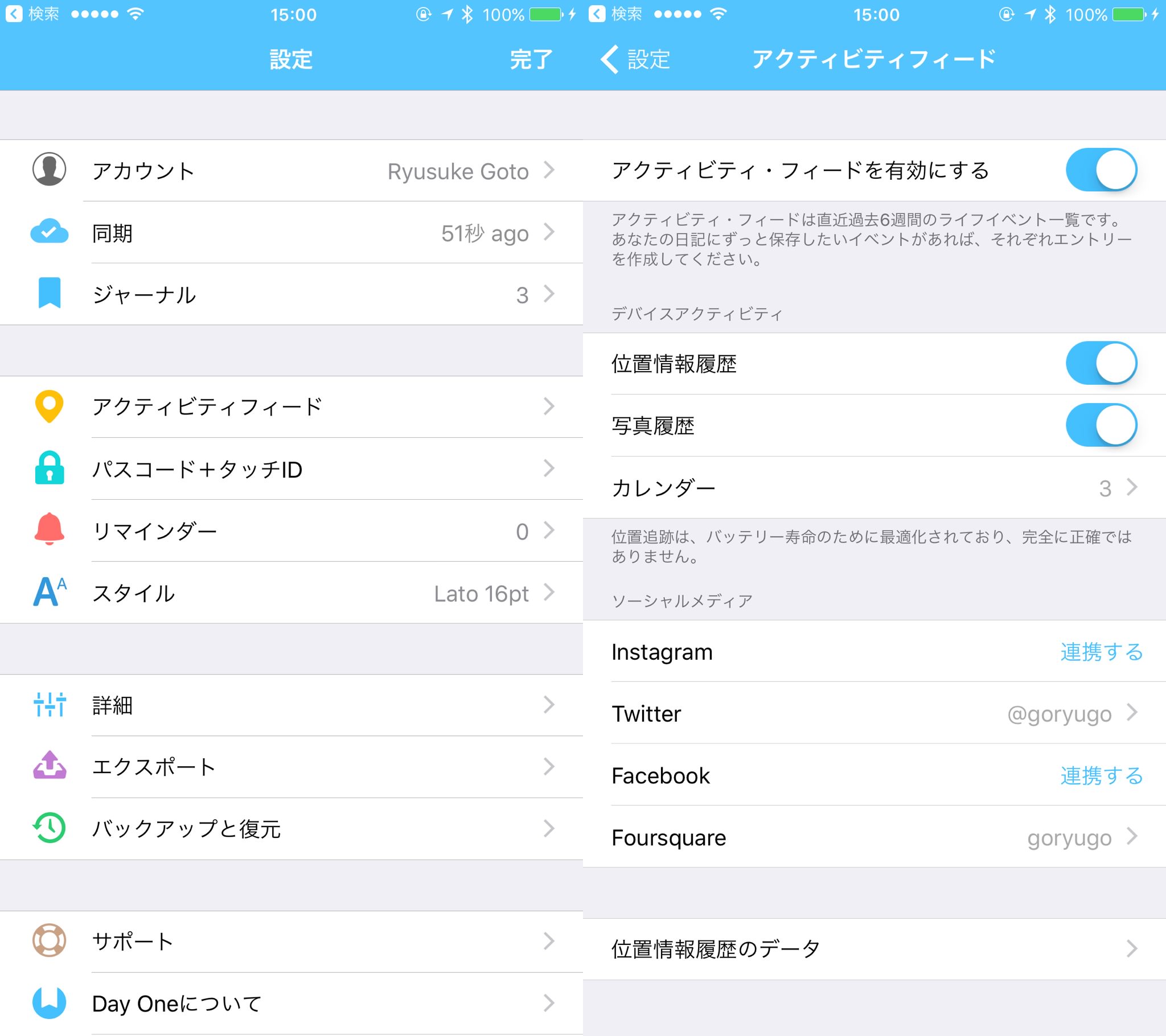Turn off 写真履歴 switch
This screenshot has width=1166, height=1036.
1101,426
